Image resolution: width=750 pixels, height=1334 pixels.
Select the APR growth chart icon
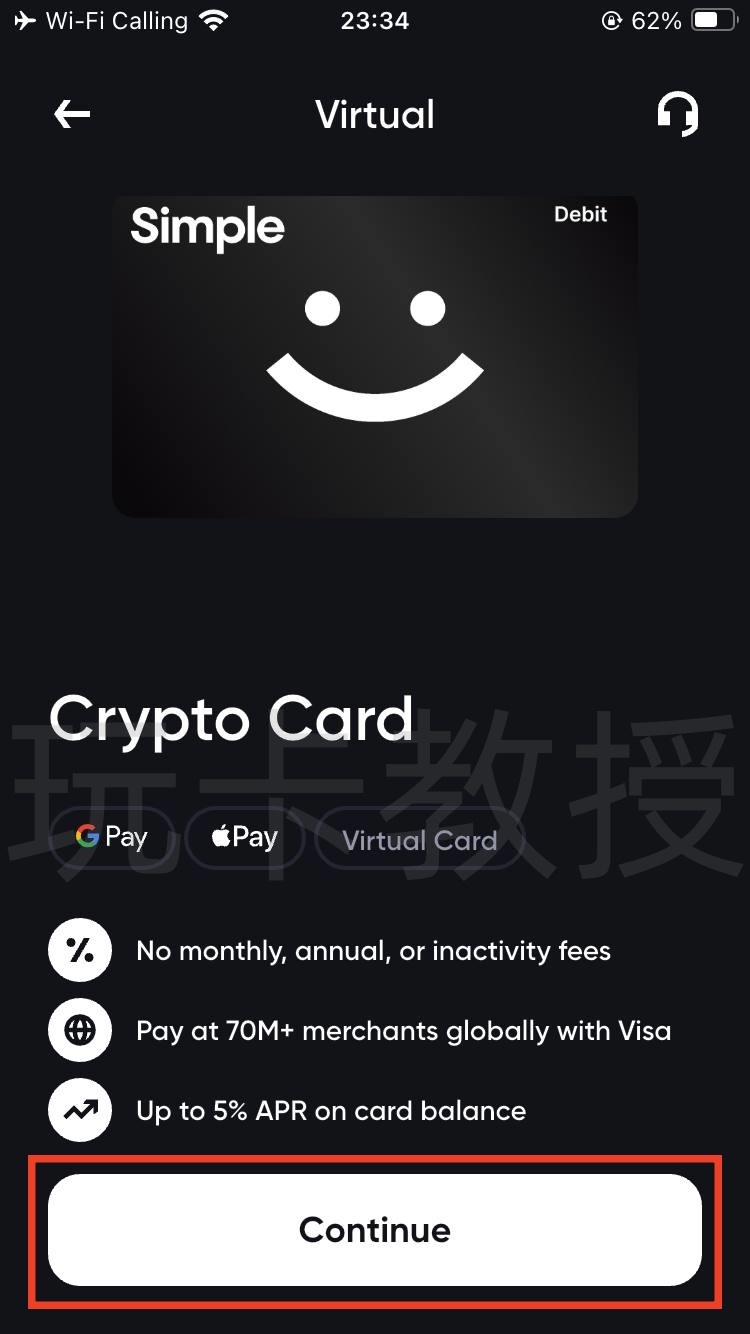tap(80, 1110)
